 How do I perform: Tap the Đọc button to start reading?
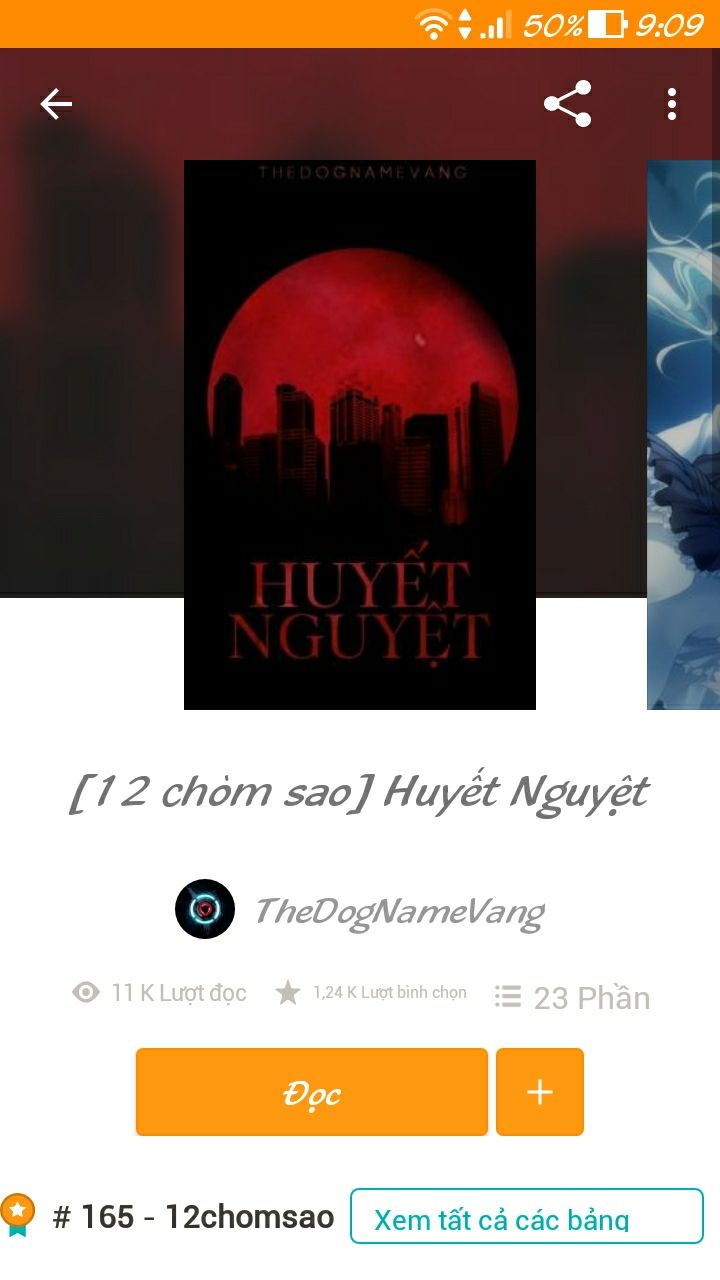[x=312, y=1092]
